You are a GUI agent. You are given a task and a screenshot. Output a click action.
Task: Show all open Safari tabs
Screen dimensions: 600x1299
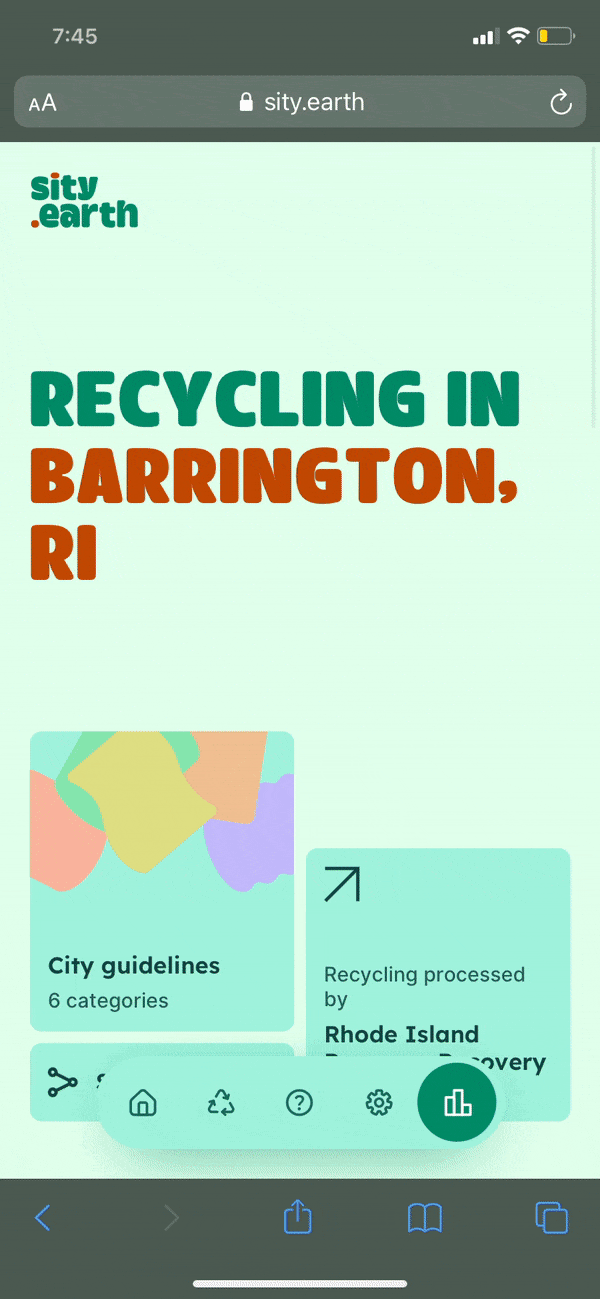(551, 1217)
